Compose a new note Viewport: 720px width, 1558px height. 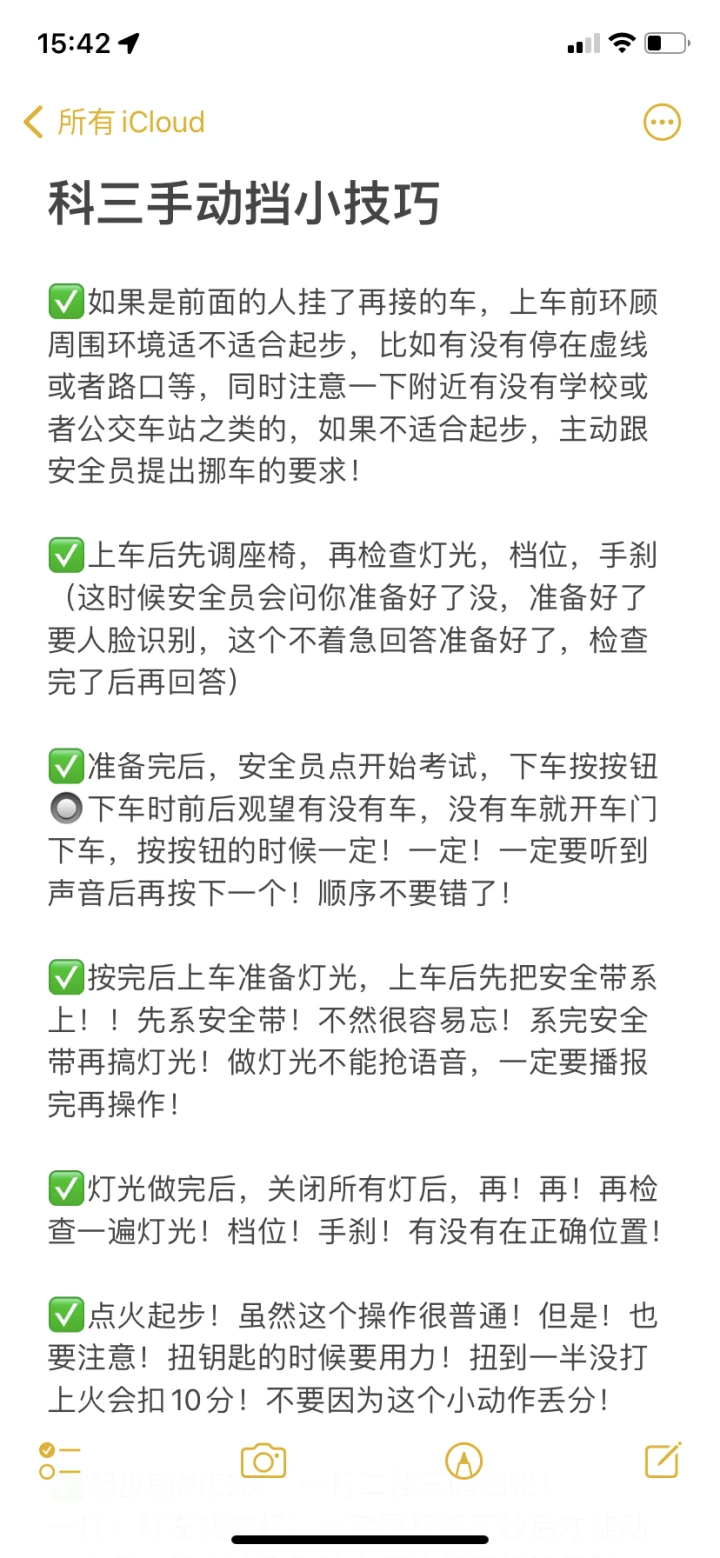click(x=663, y=1460)
